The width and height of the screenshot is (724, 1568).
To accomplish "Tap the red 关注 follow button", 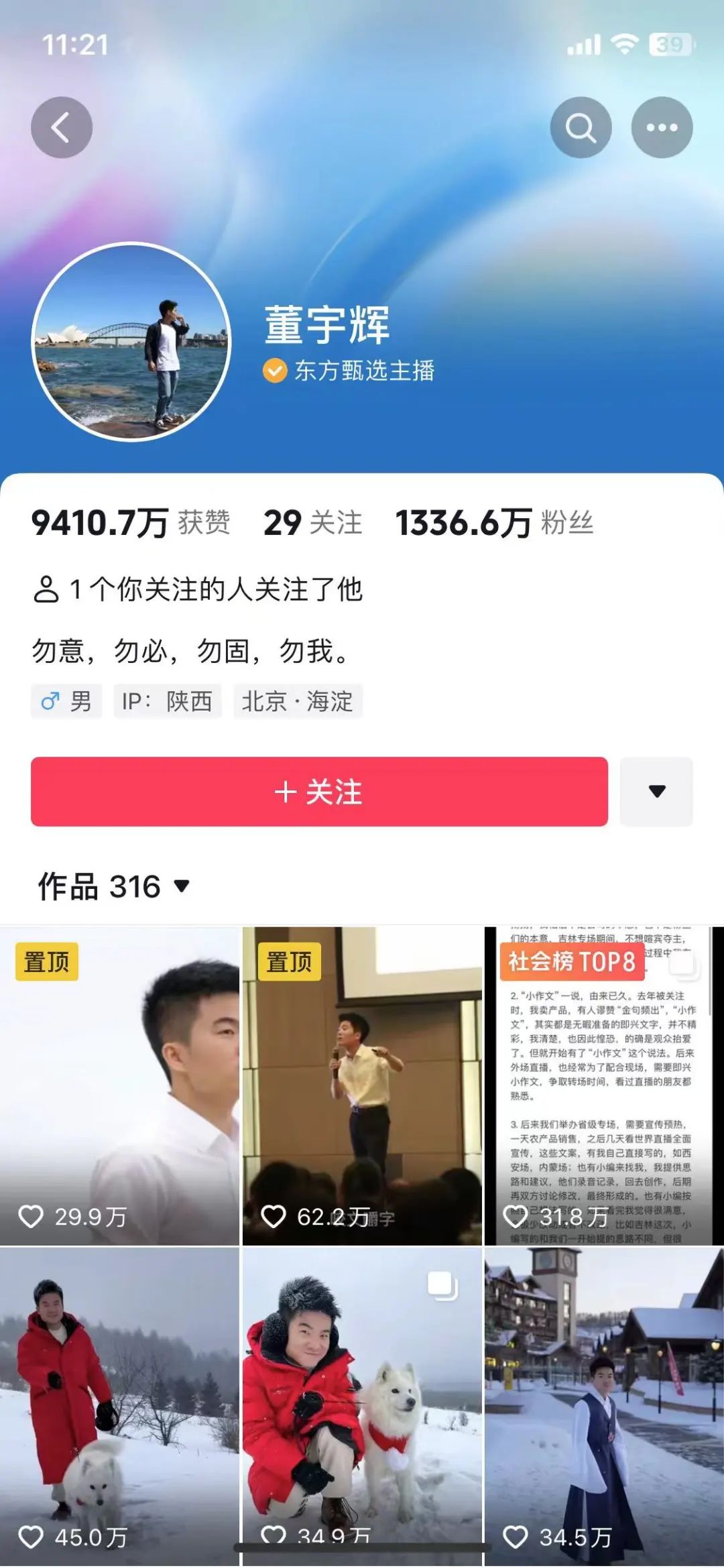I will pyautogui.click(x=319, y=792).
